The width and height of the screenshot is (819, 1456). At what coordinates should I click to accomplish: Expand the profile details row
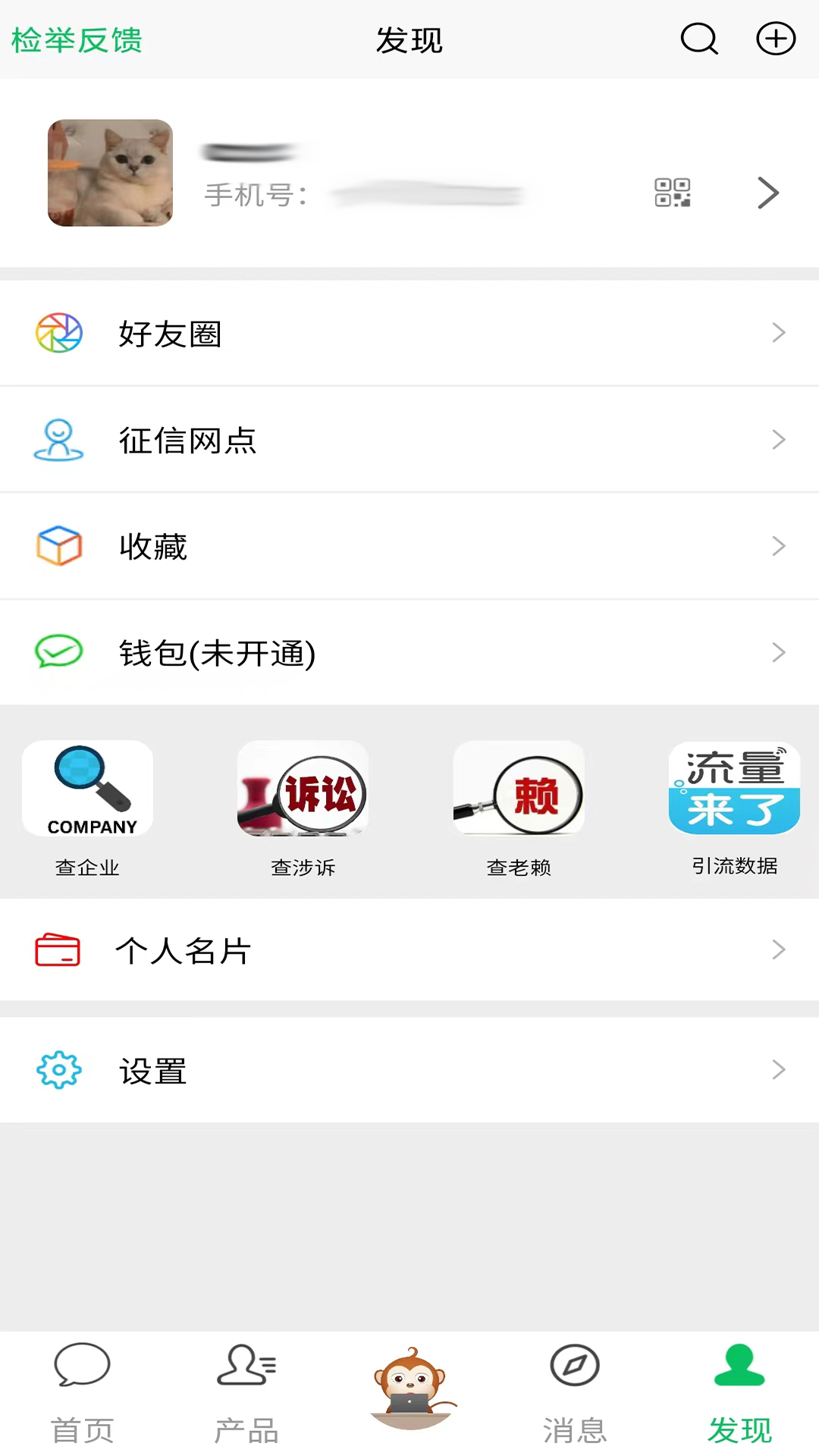pyautogui.click(x=767, y=193)
